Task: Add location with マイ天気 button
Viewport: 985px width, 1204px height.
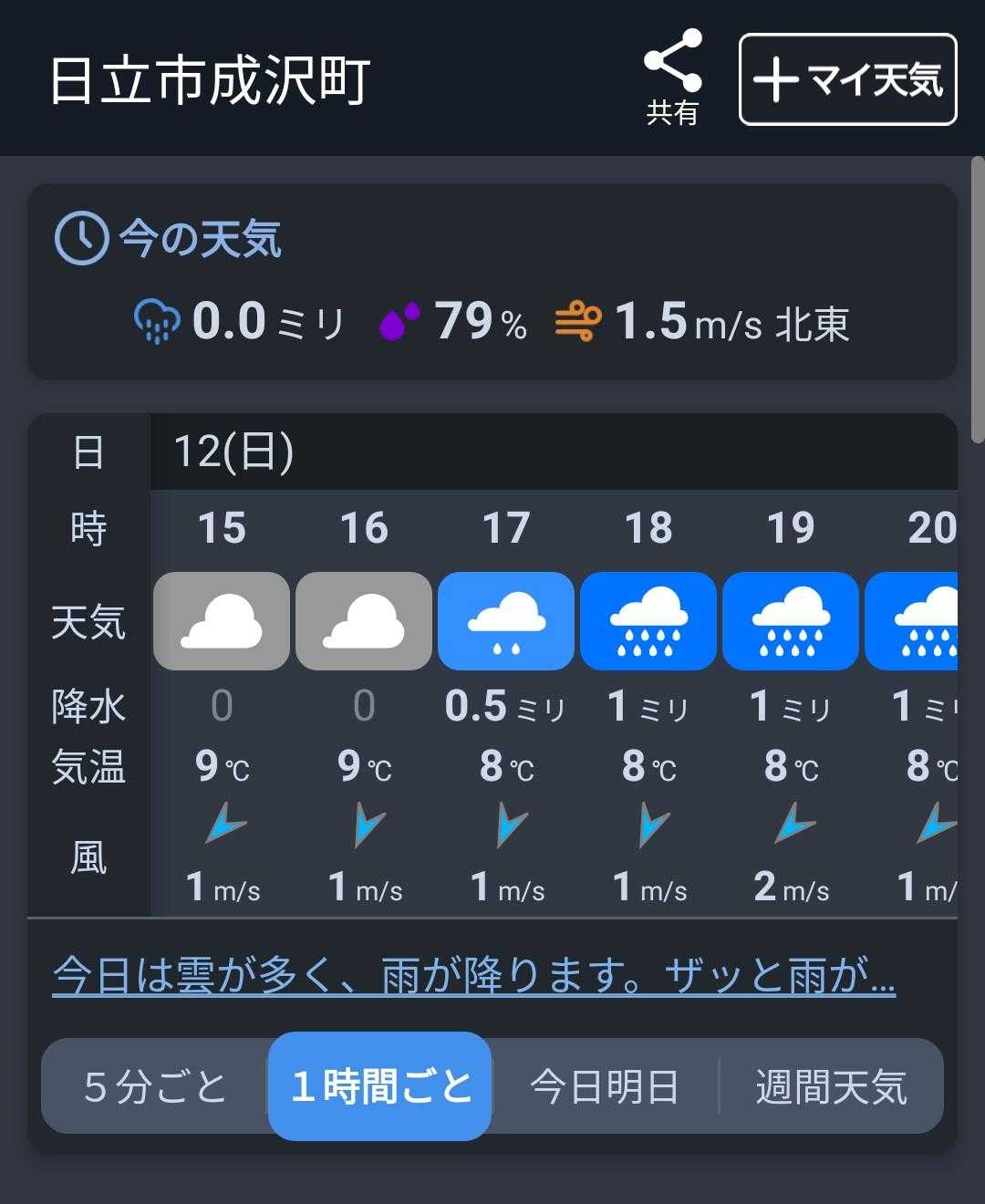Action: (847, 79)
